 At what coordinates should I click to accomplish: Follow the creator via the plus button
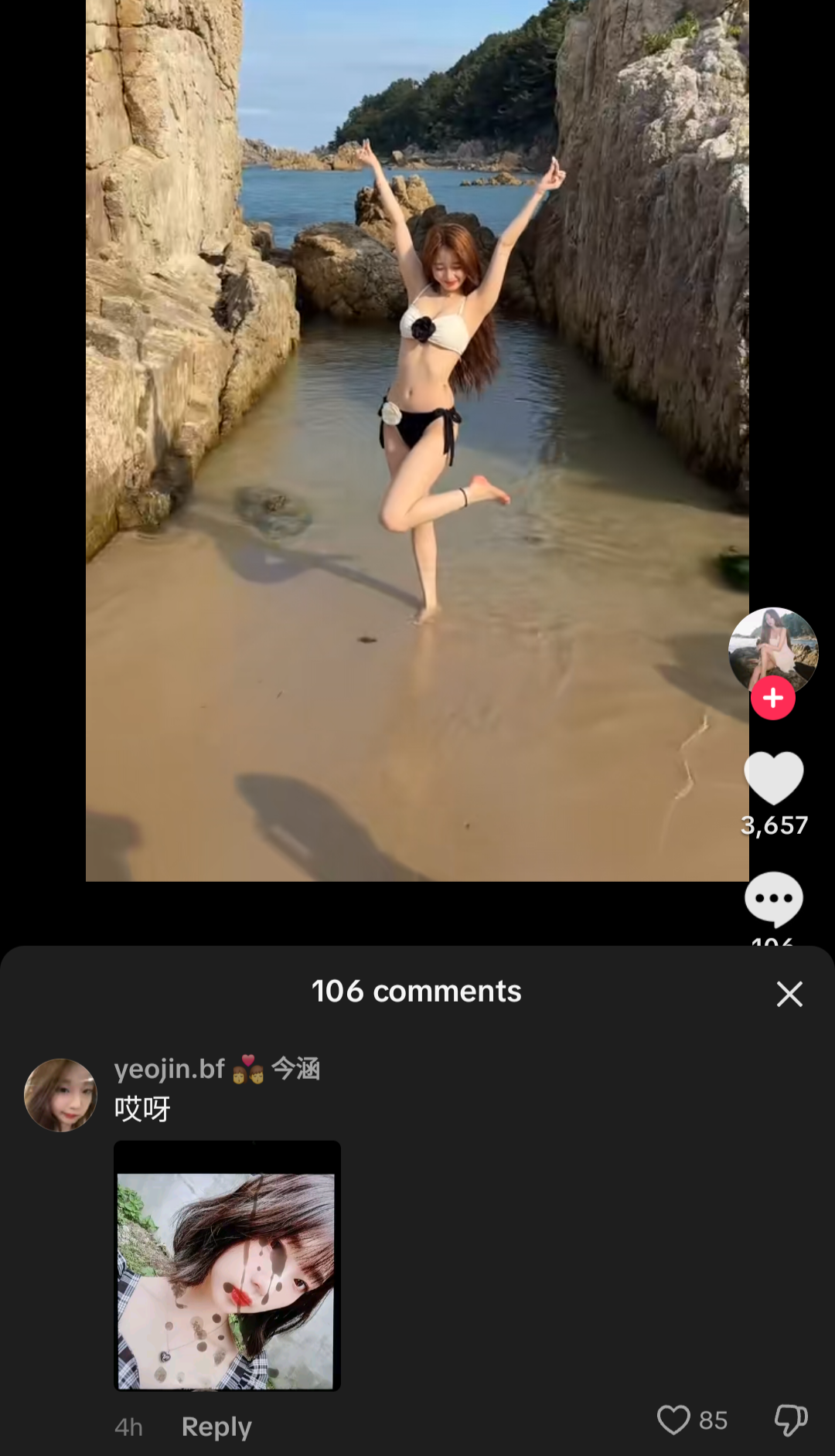pyautogui.click(x=773, y=698)
